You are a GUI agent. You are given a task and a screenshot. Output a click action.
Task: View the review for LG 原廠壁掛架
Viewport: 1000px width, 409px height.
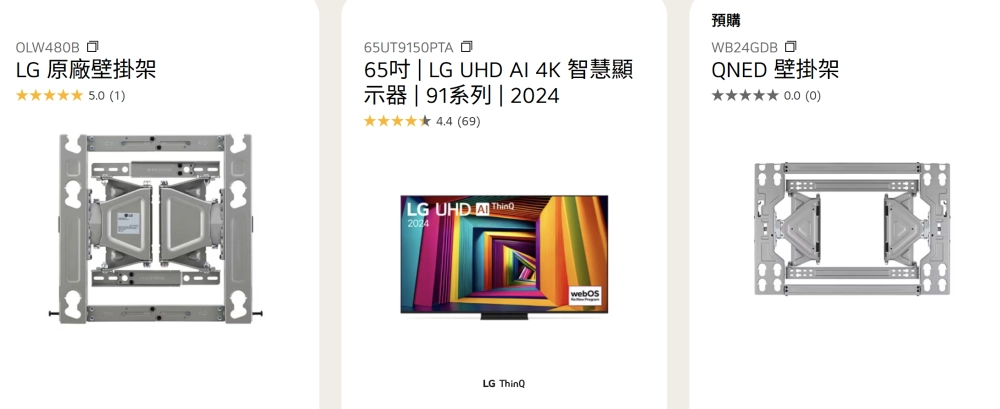(70, 96)
